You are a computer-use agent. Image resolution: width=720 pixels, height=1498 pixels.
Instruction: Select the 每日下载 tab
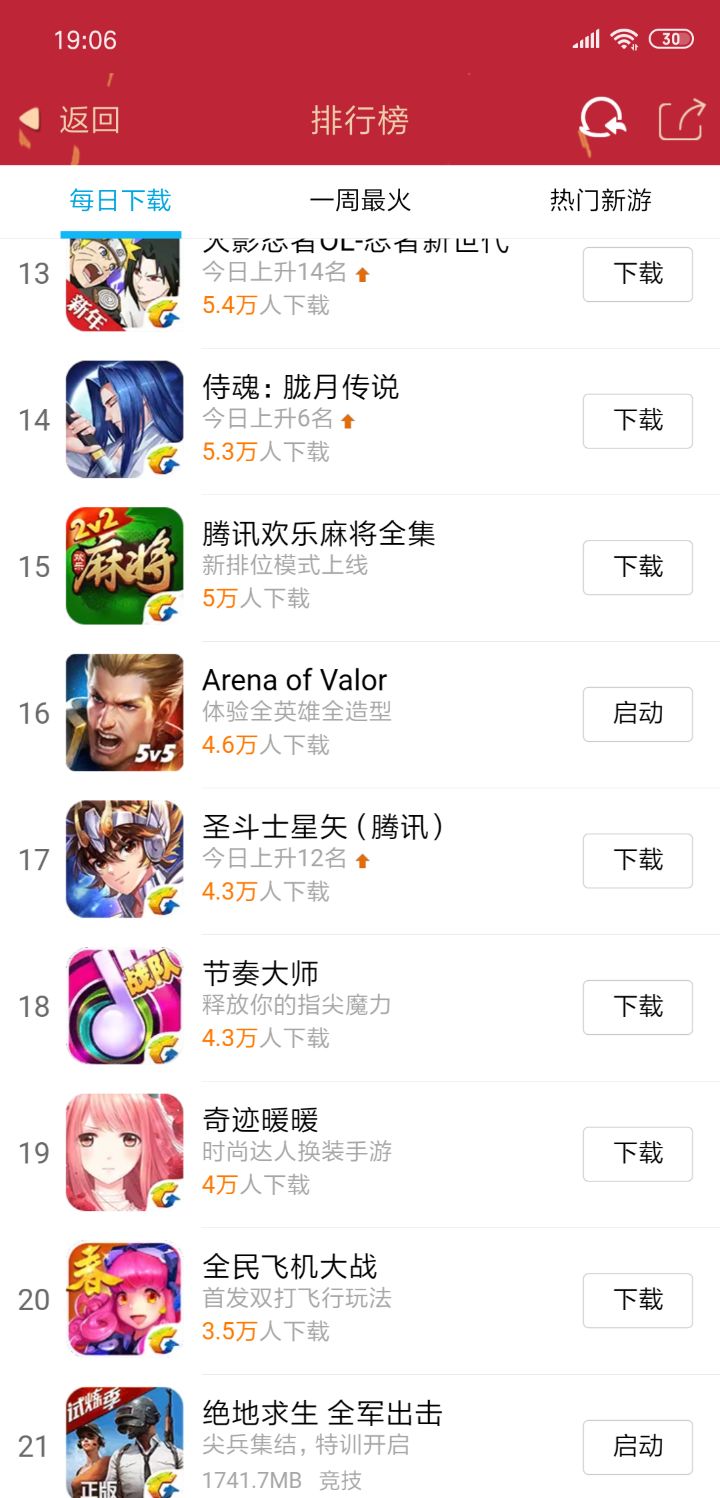(x=120, y=200)
